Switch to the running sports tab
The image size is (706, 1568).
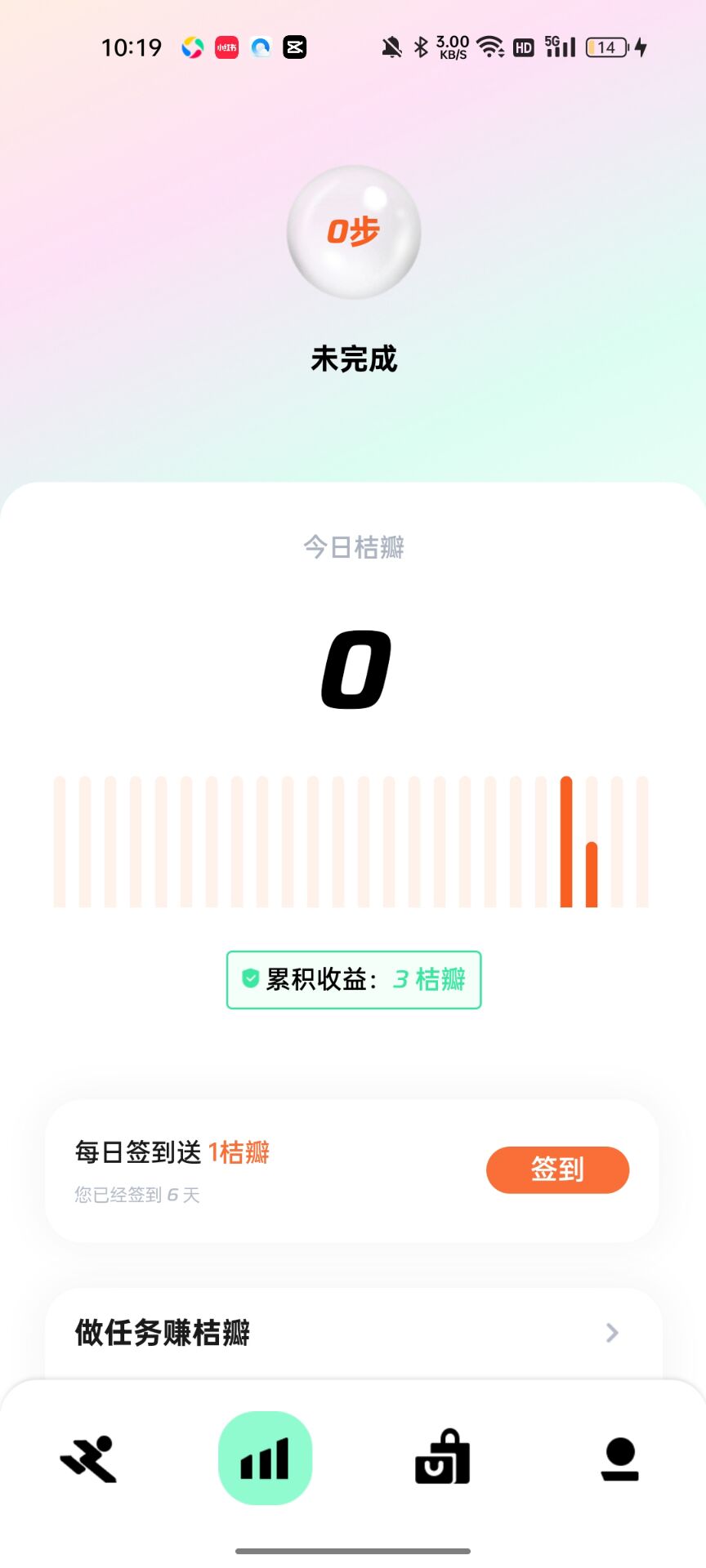(x=88, y=1459)
